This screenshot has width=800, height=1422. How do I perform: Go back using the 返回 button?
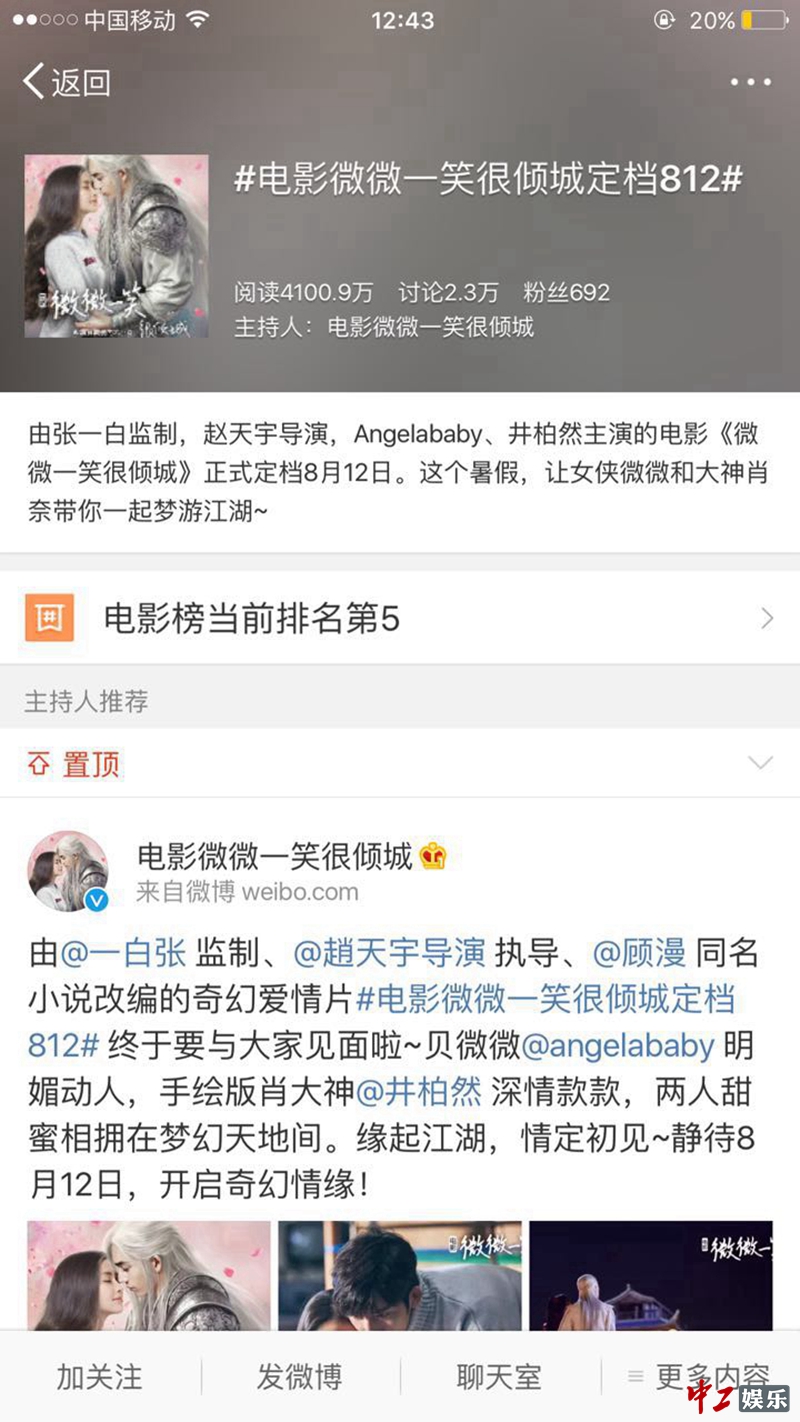66,82
